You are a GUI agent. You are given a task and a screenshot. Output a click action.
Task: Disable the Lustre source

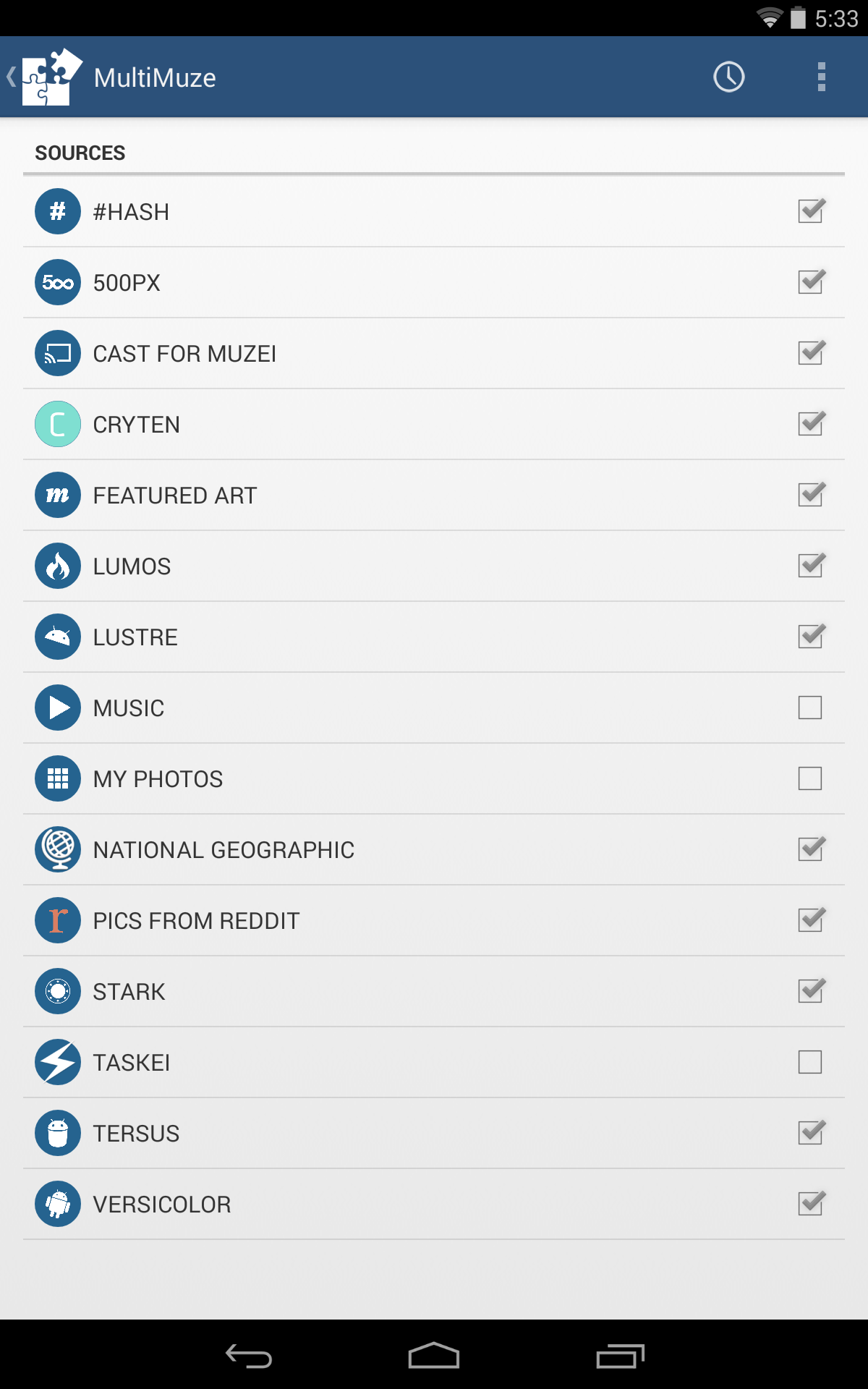click(x=810, y=637)
